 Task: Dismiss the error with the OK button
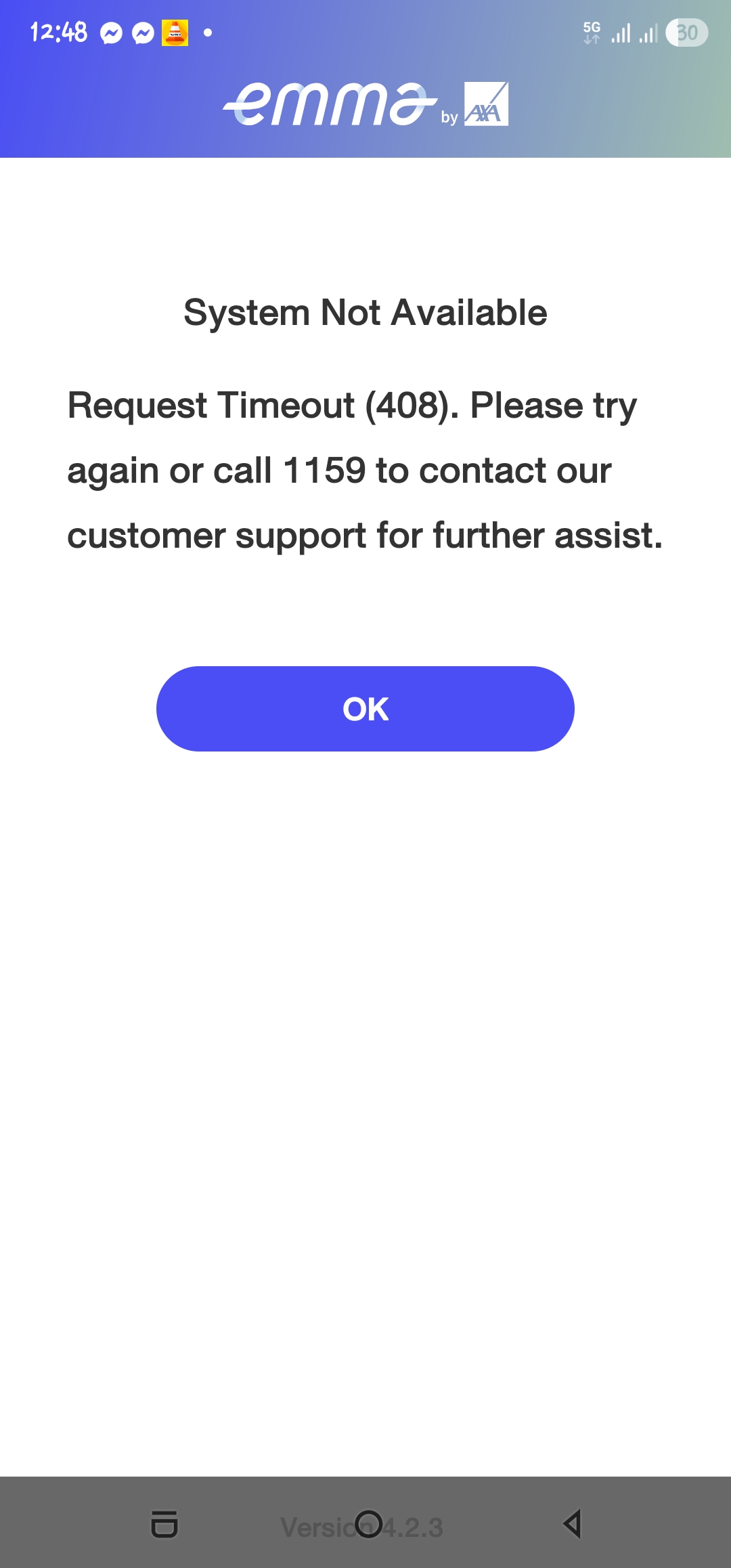[x=365, y=709]
